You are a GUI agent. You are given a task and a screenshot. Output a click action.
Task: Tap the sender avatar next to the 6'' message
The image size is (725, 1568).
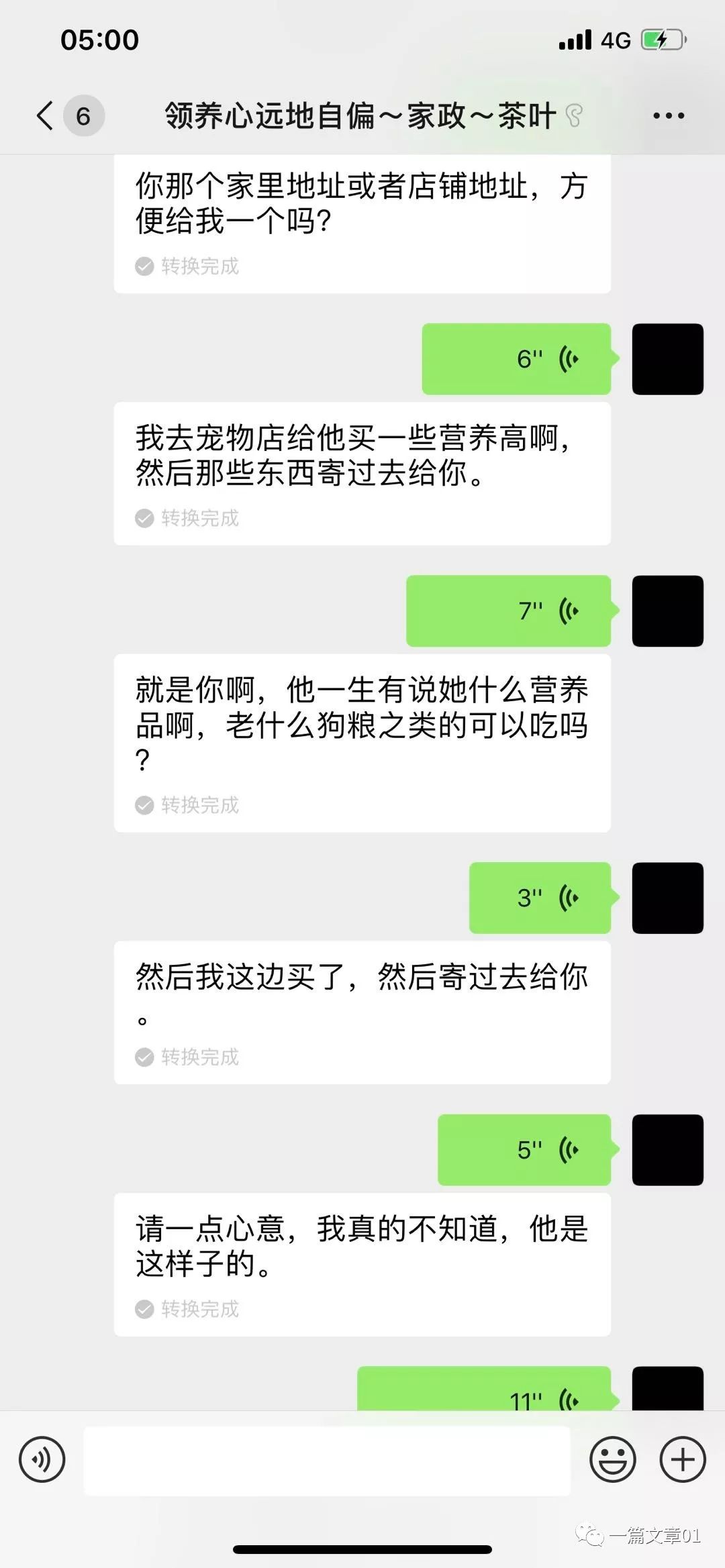point(668,359)
